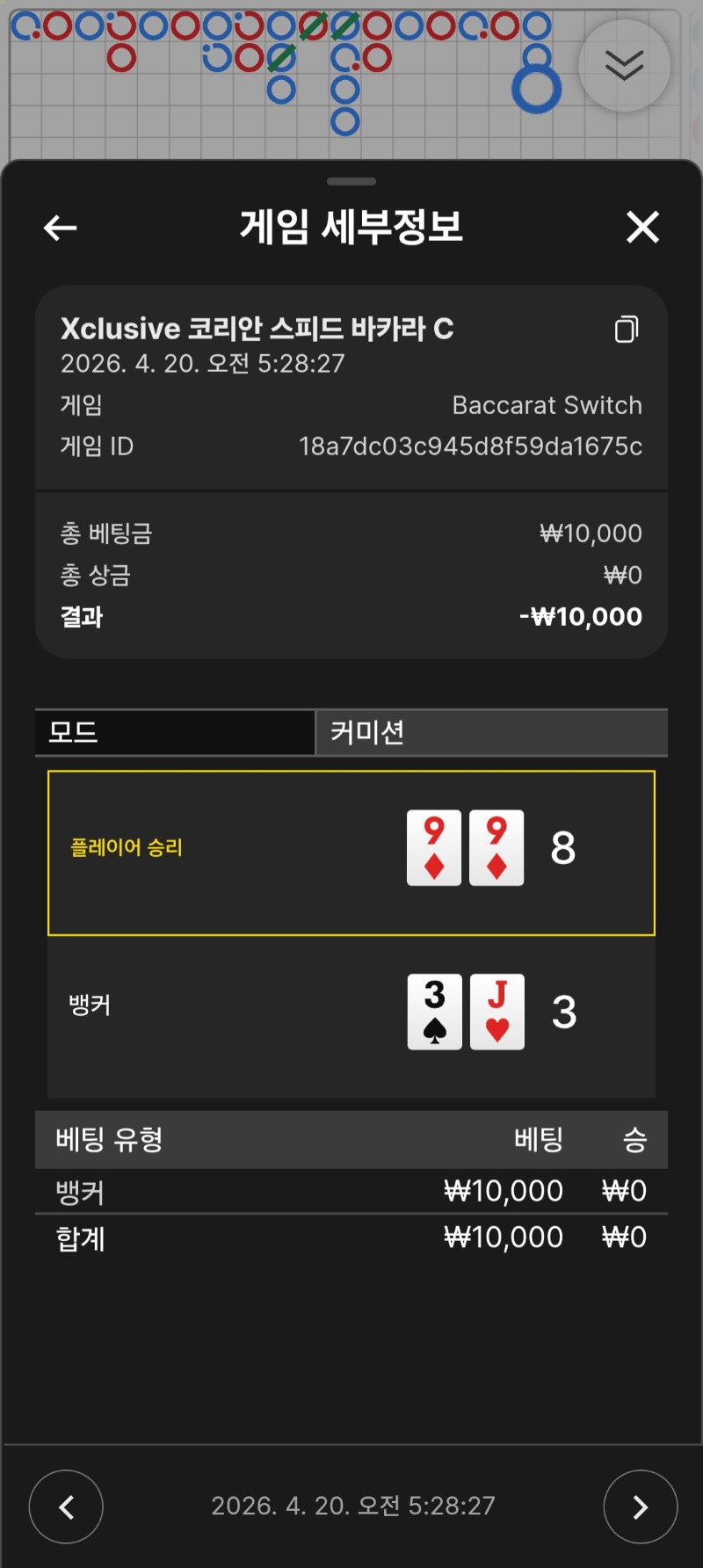Screen dimensions: 703x1568
Task: Select the 모드 tab
Action: pyautogui.click(x=175, y=732)
